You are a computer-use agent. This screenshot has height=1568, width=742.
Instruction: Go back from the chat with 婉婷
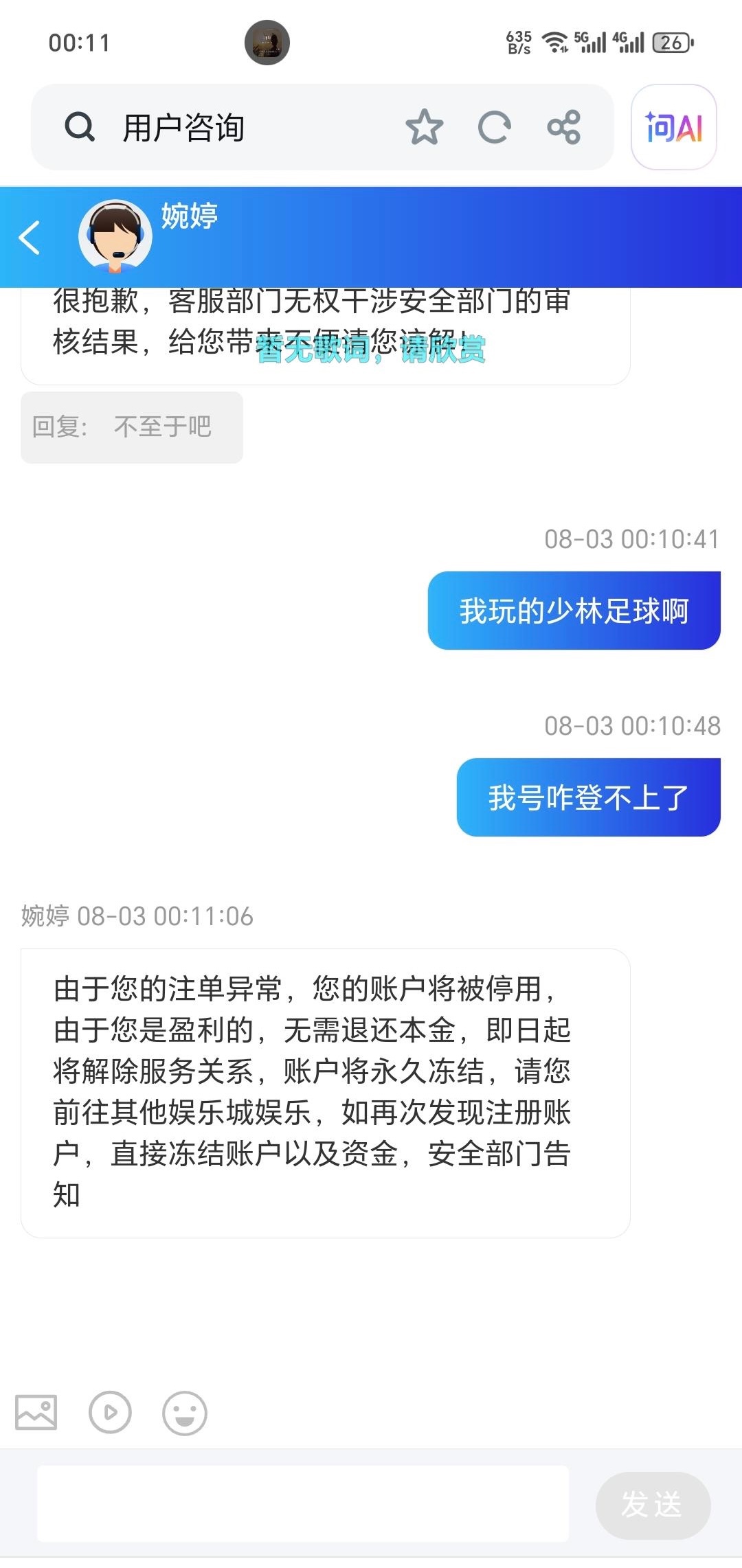coord(30,238)
